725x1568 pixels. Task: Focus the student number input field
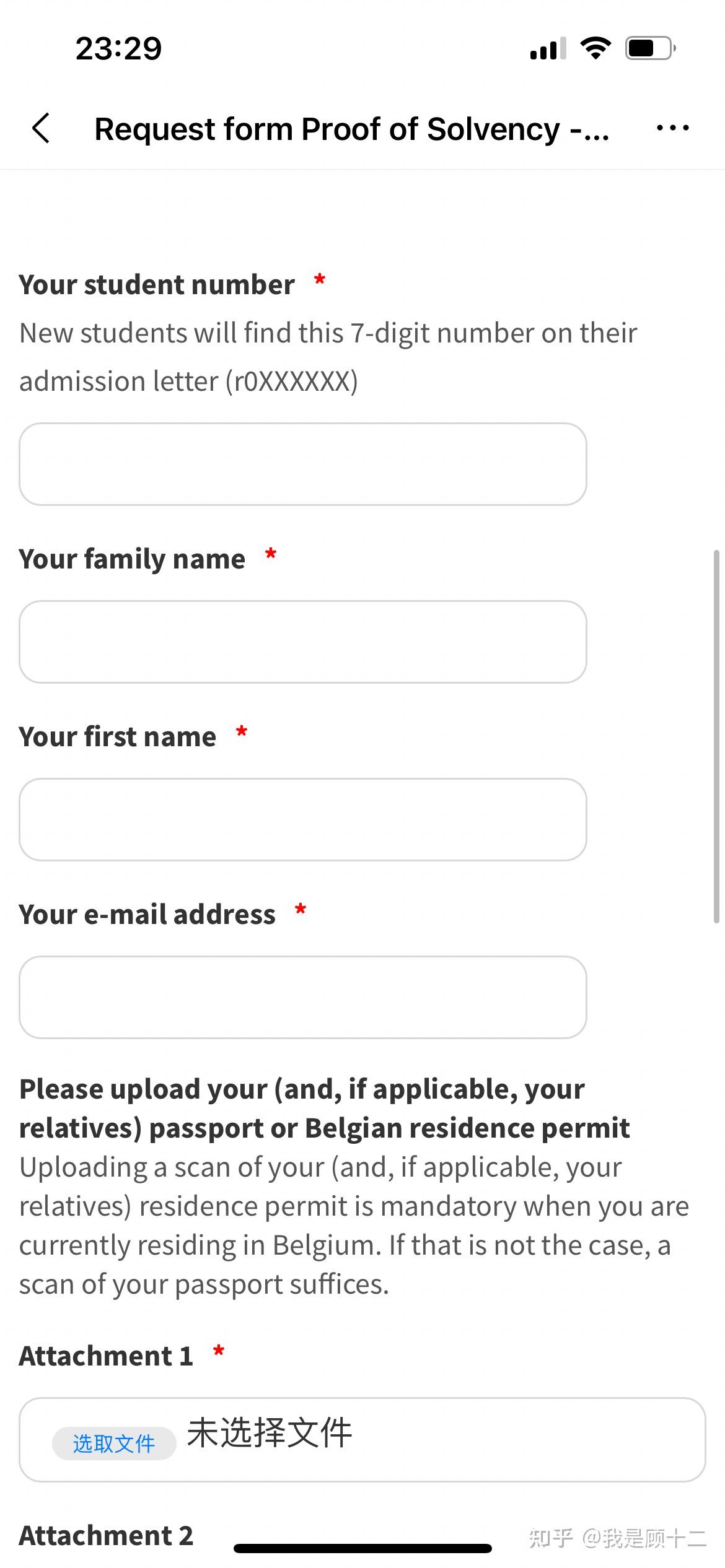[x=303, y=464]
